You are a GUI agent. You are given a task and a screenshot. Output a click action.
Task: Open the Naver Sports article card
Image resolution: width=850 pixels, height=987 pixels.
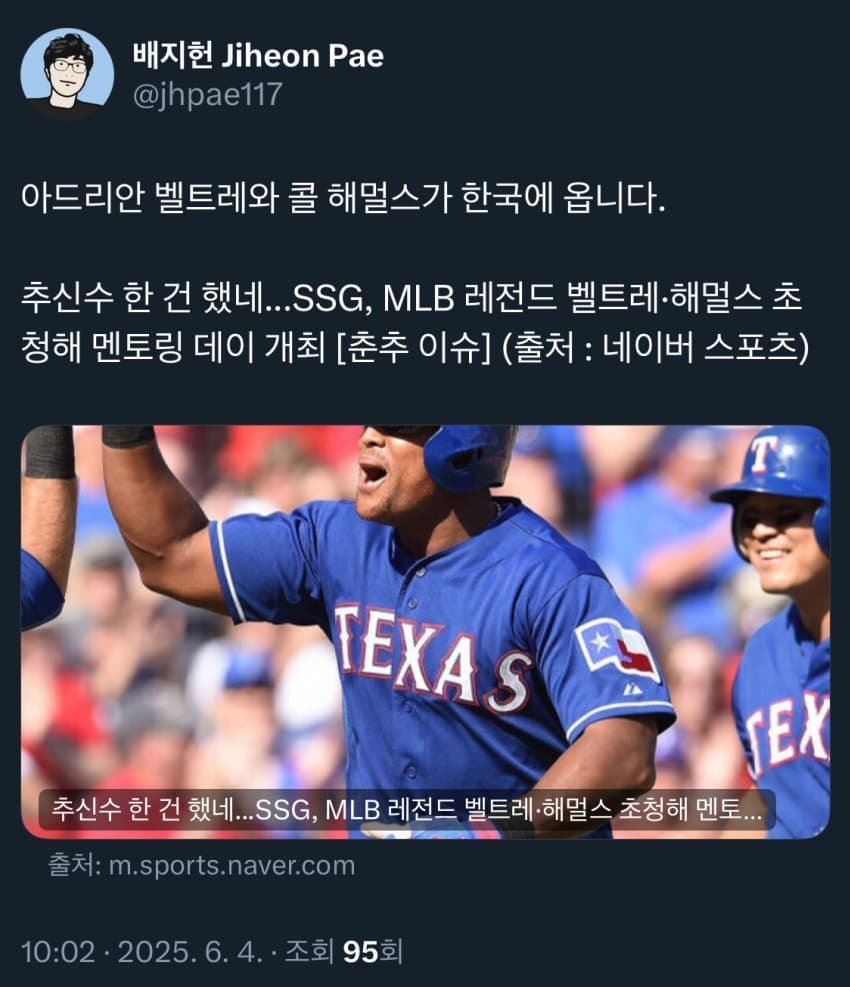425,630
